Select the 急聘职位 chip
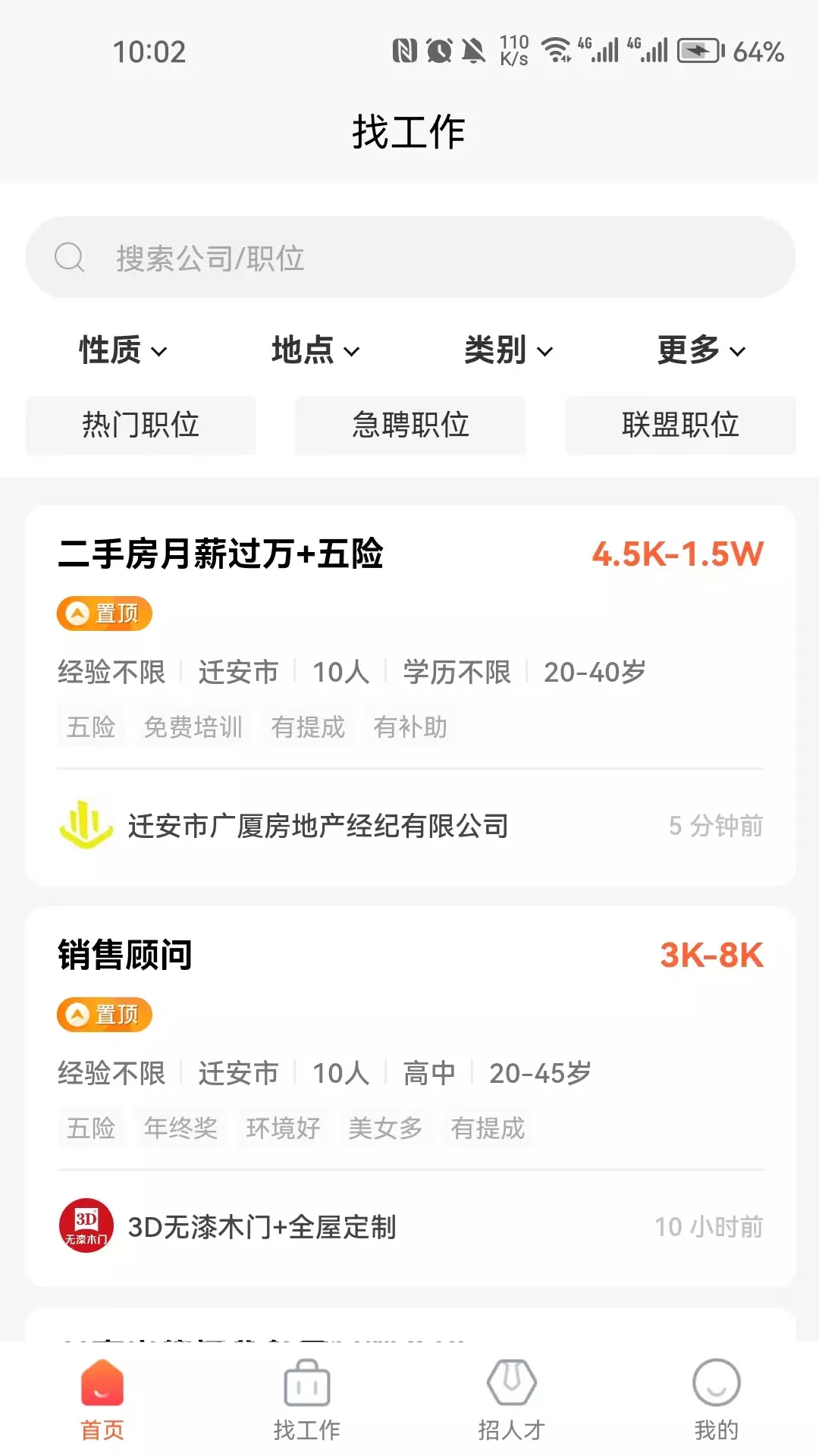The height and width of the screenshot is (1456, 819). tap(410, 425)
